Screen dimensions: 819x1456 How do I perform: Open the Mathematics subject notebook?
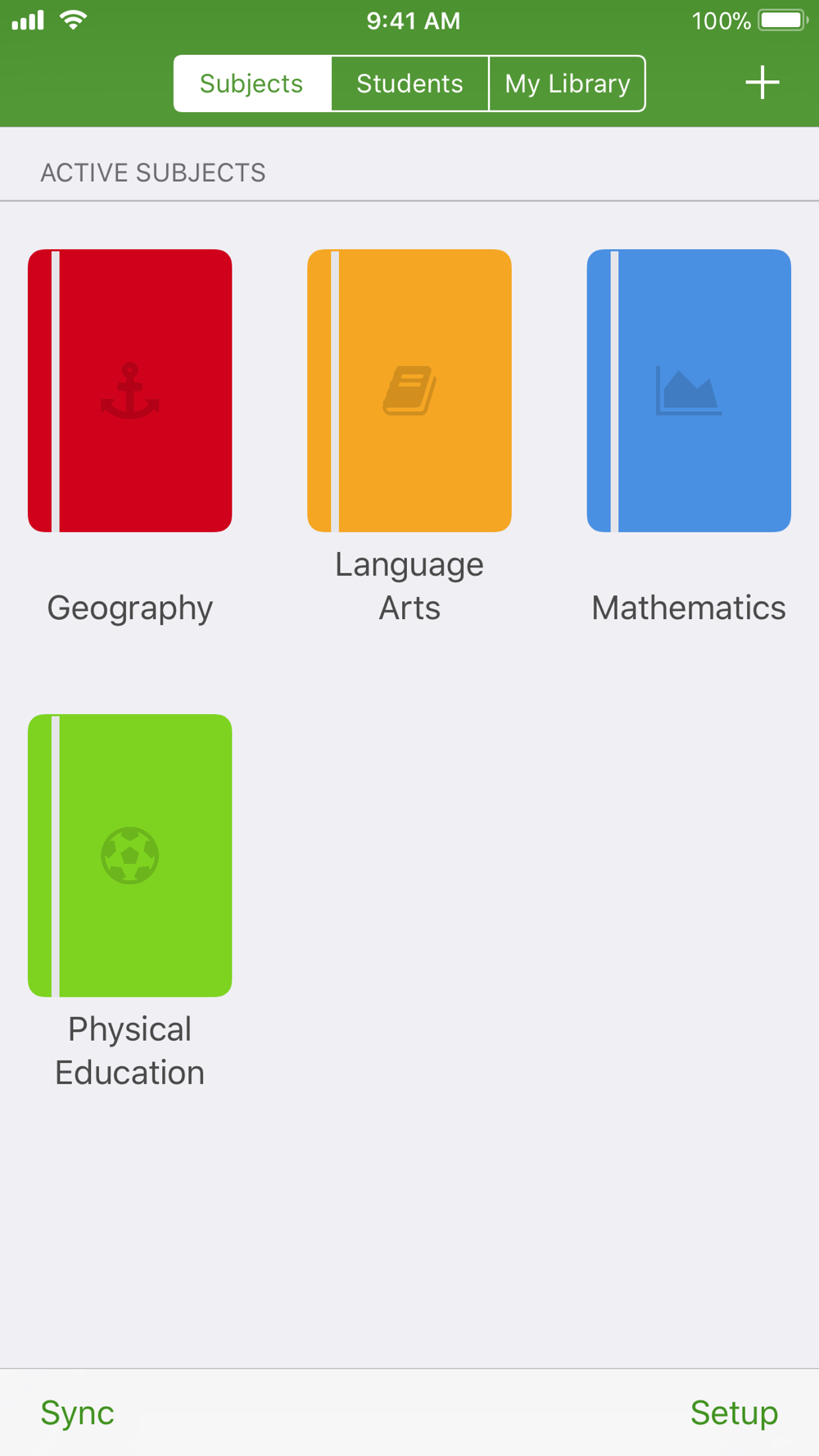[689, 391]
